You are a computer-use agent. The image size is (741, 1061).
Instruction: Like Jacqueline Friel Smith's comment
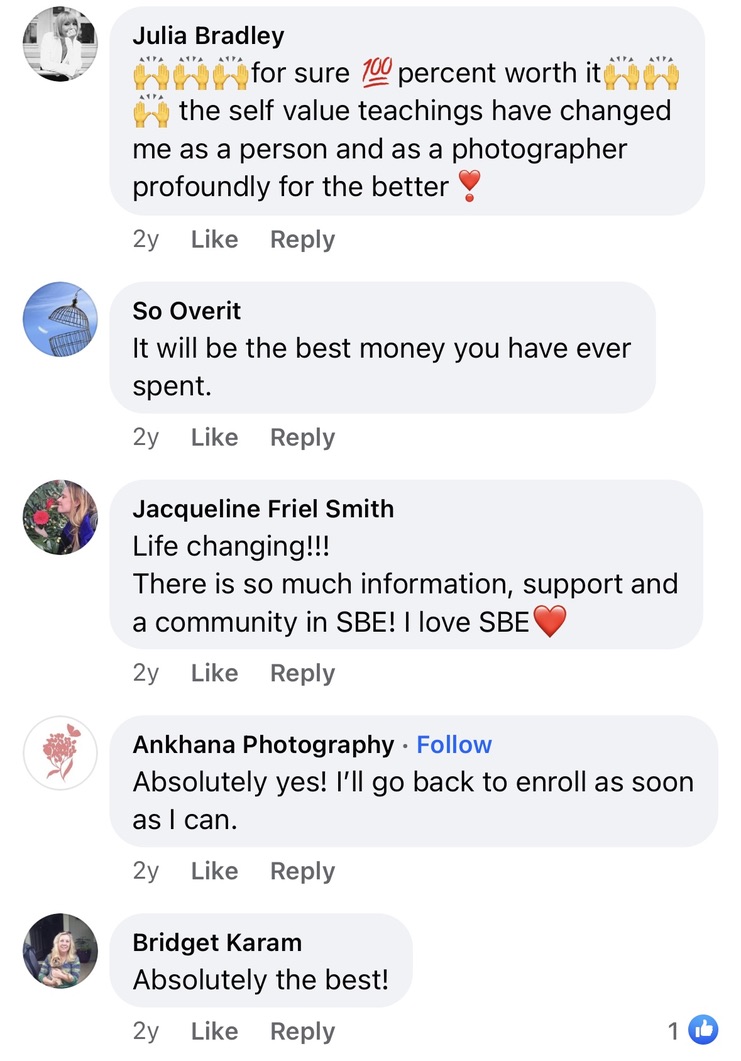(214, 674)
